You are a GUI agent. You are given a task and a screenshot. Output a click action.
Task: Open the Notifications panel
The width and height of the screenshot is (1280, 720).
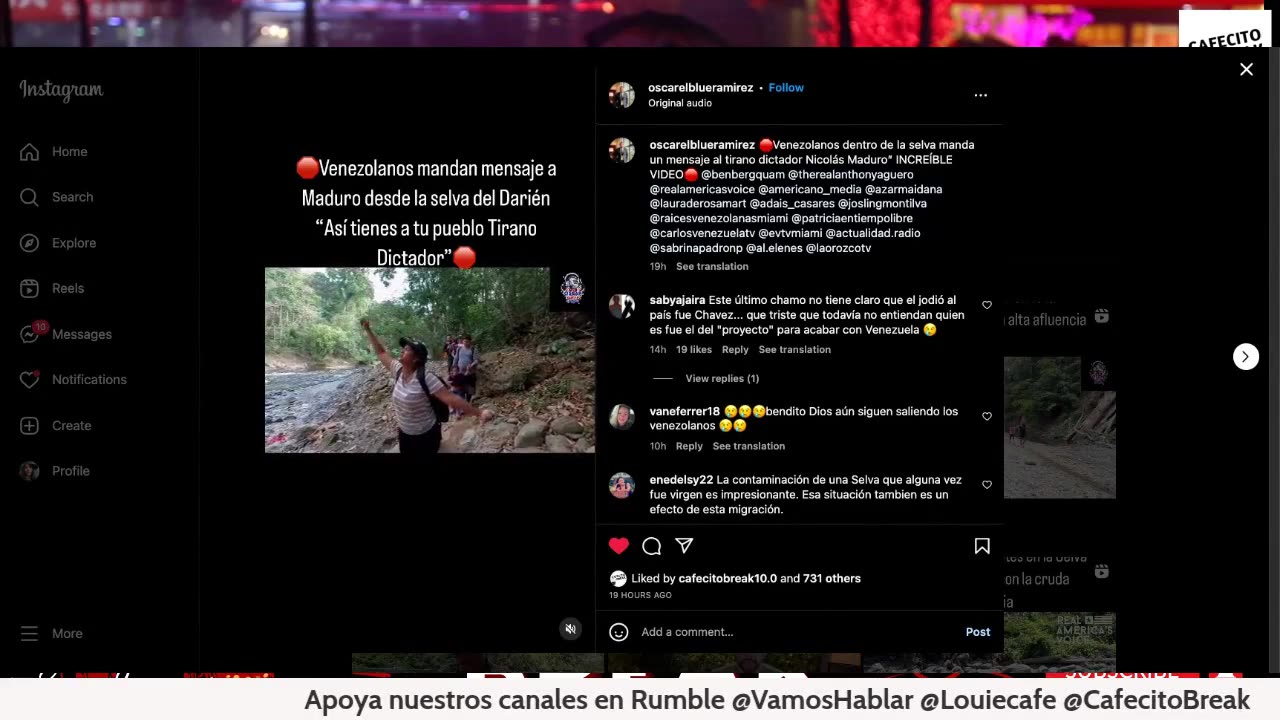(89, 380)
